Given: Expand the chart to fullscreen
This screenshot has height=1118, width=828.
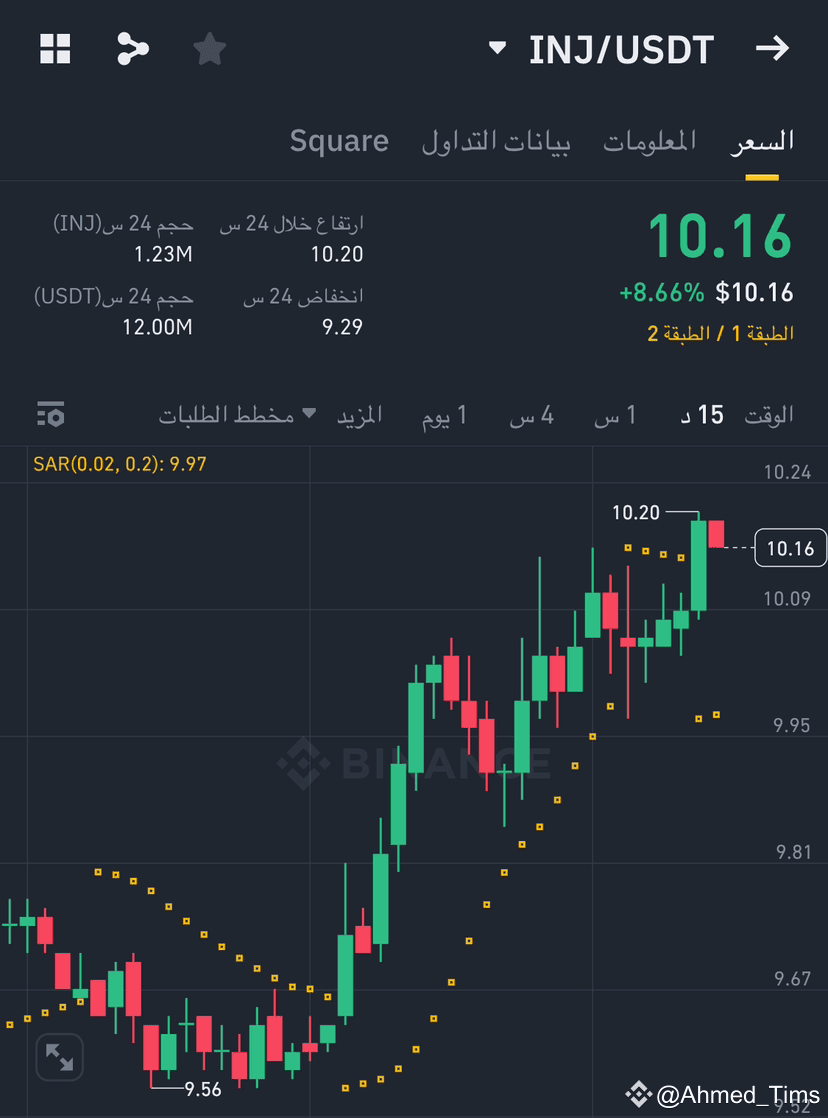Looking at the screenshot, I should tap(59, 1056).
